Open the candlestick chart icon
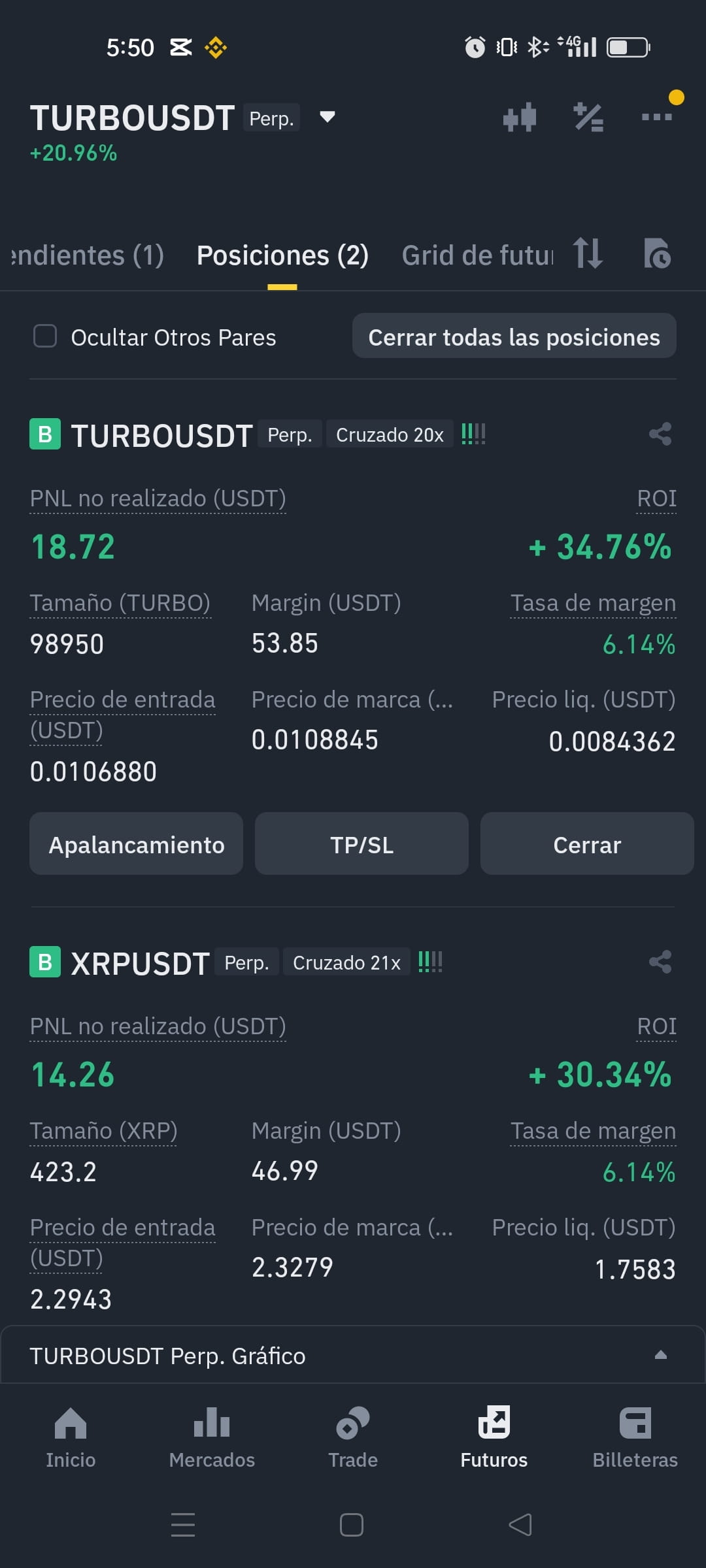This screenshot has height=1568, width=706. click(520, 118)
